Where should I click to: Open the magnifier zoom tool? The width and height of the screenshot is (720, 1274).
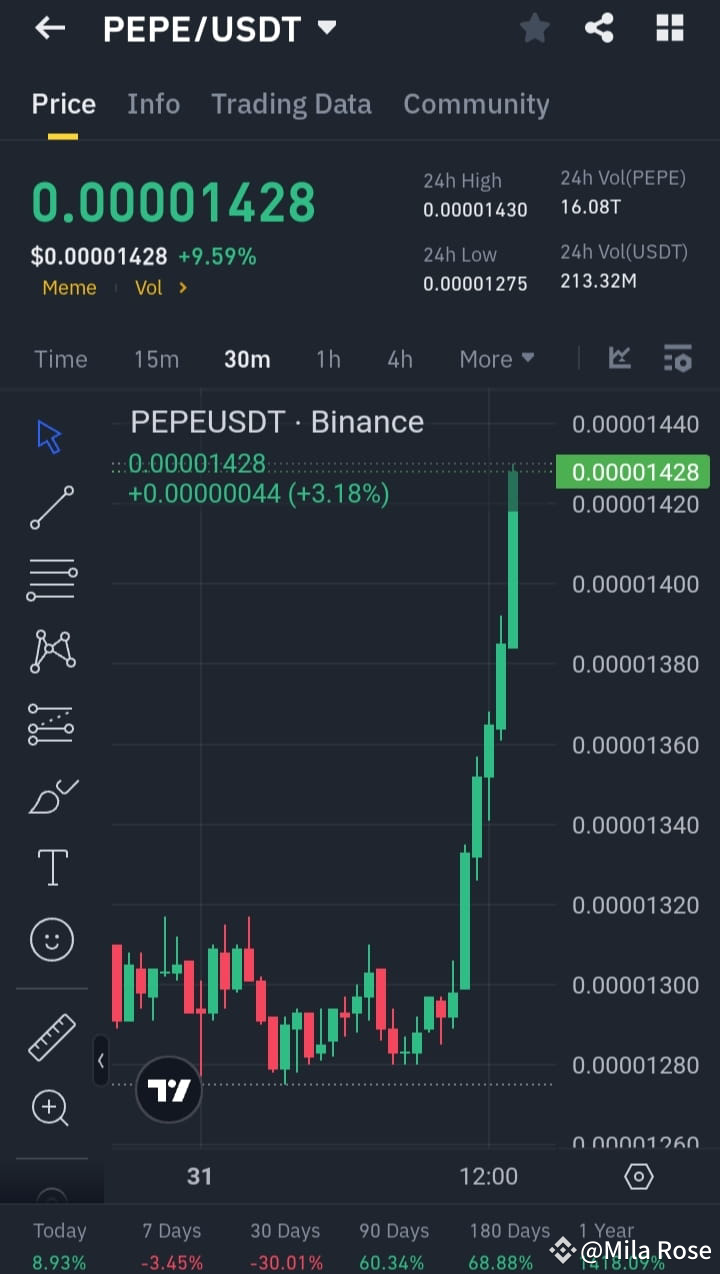point(52,1108)
